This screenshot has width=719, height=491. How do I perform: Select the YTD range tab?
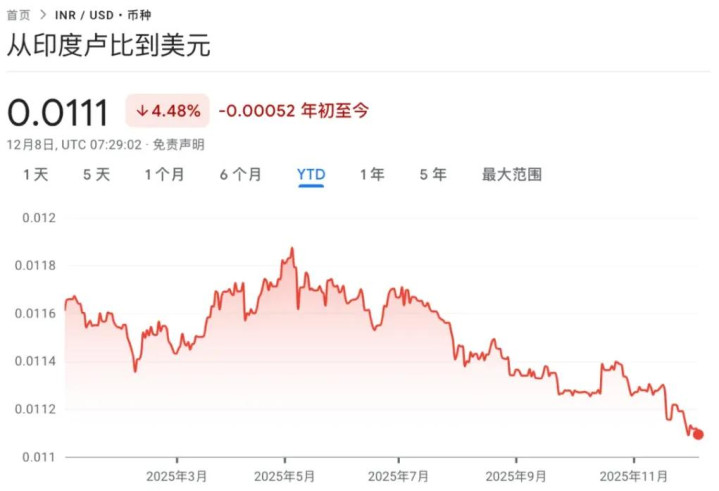311,175
